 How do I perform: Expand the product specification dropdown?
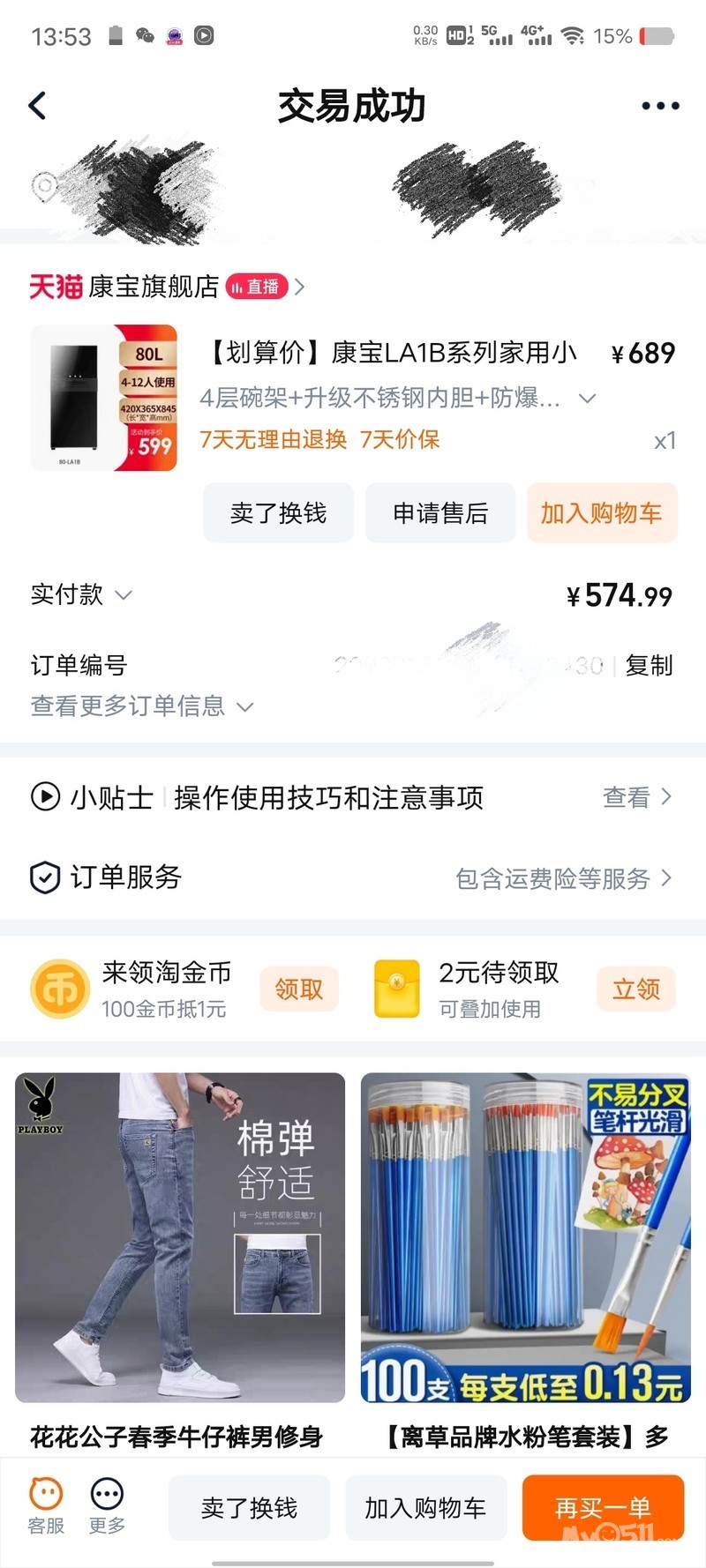[x=587, y=399]
